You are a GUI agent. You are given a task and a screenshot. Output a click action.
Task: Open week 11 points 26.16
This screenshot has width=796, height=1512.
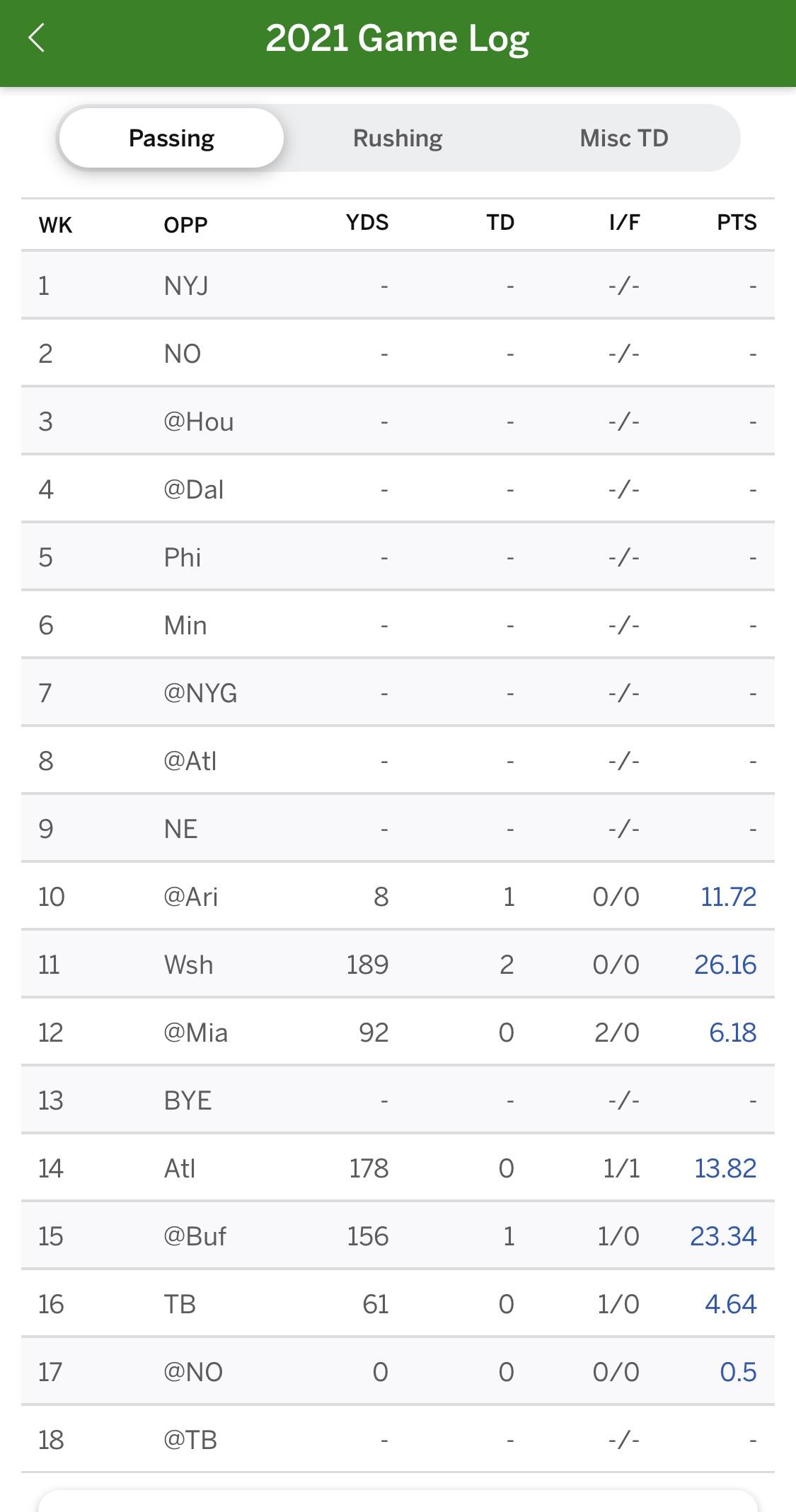(725, 965)
